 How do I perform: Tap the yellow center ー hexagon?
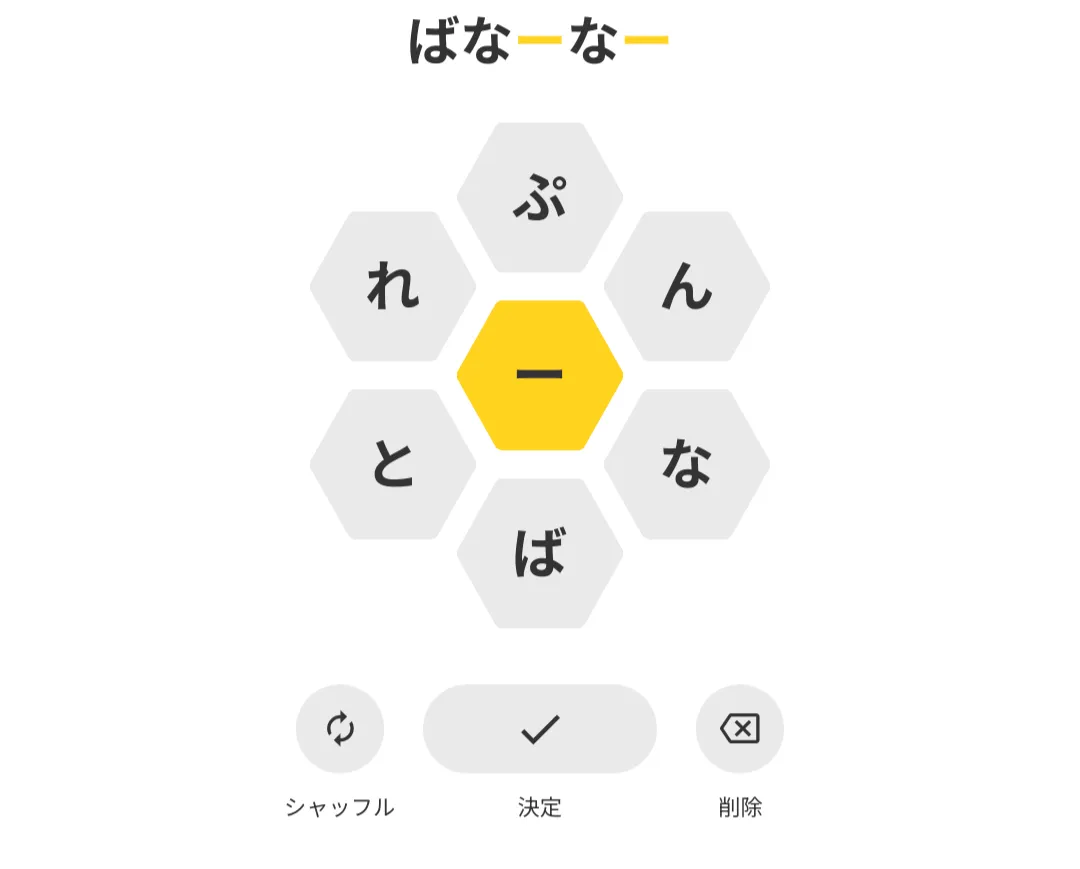coord(540,375)
